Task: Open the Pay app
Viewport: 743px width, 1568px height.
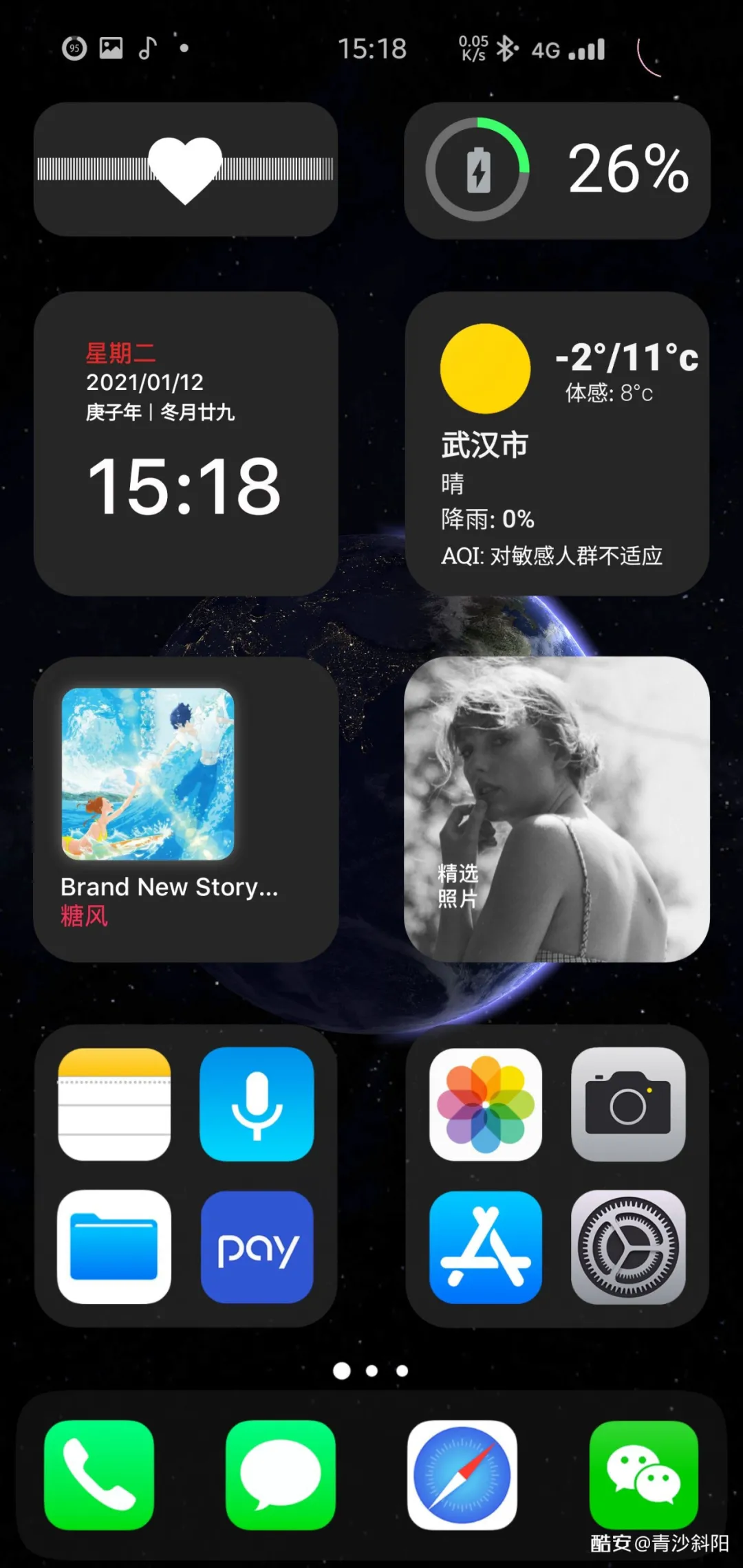Action: pyautogui.click(x=257, y=1246)
